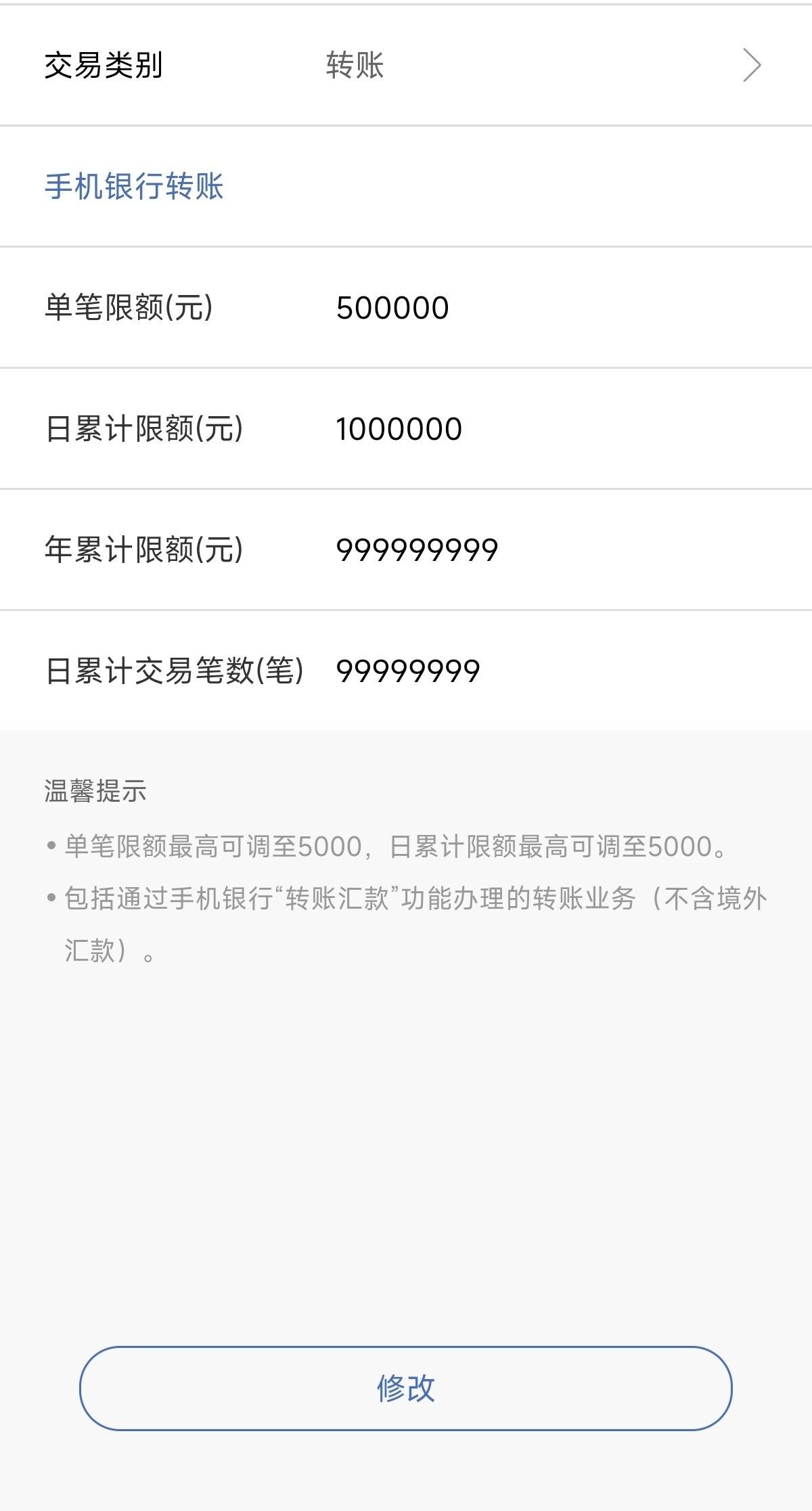This screenshot has width=812, height=1511.
Task: Click the yearly limit value 999999999
Action: click(x=416, y=550)
